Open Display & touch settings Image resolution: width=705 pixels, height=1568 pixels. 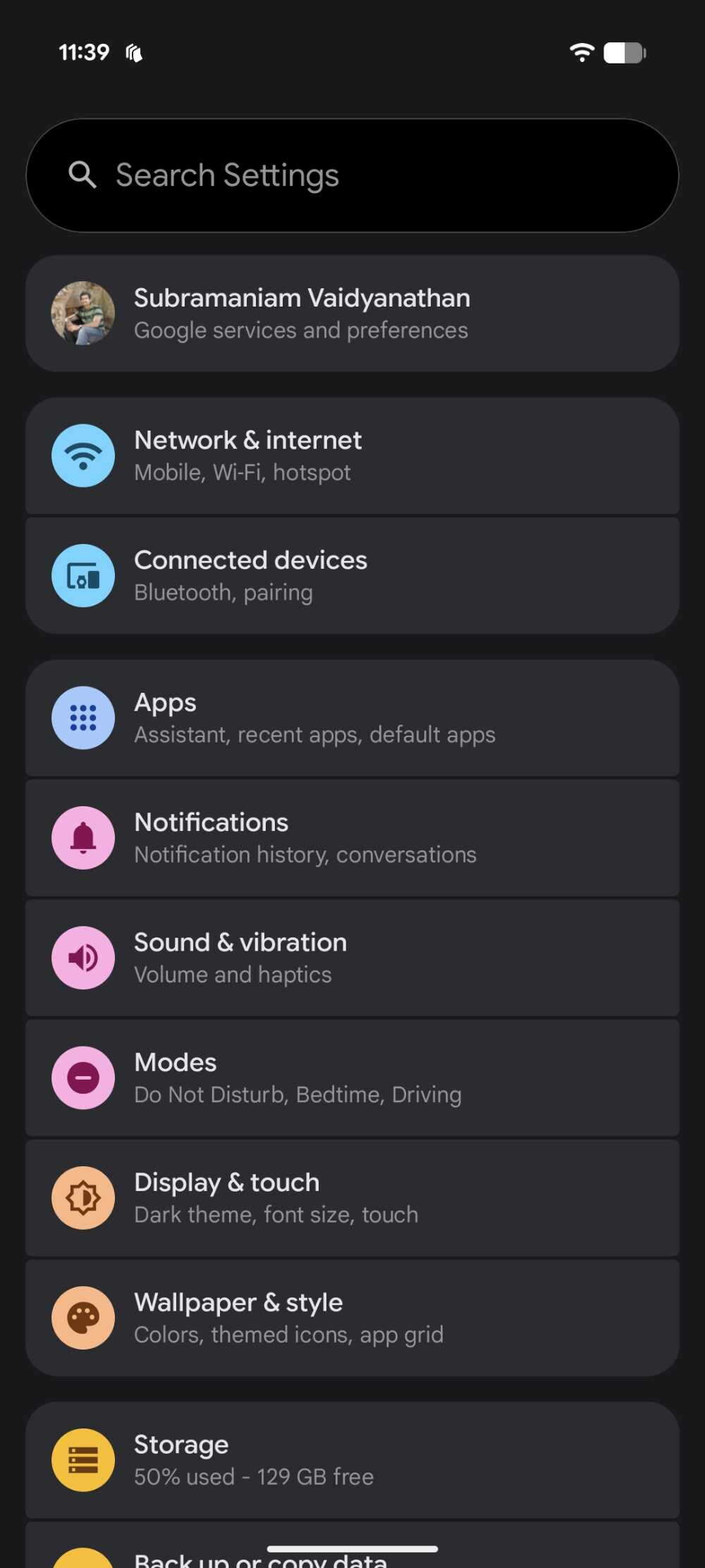click(352, 1197)
